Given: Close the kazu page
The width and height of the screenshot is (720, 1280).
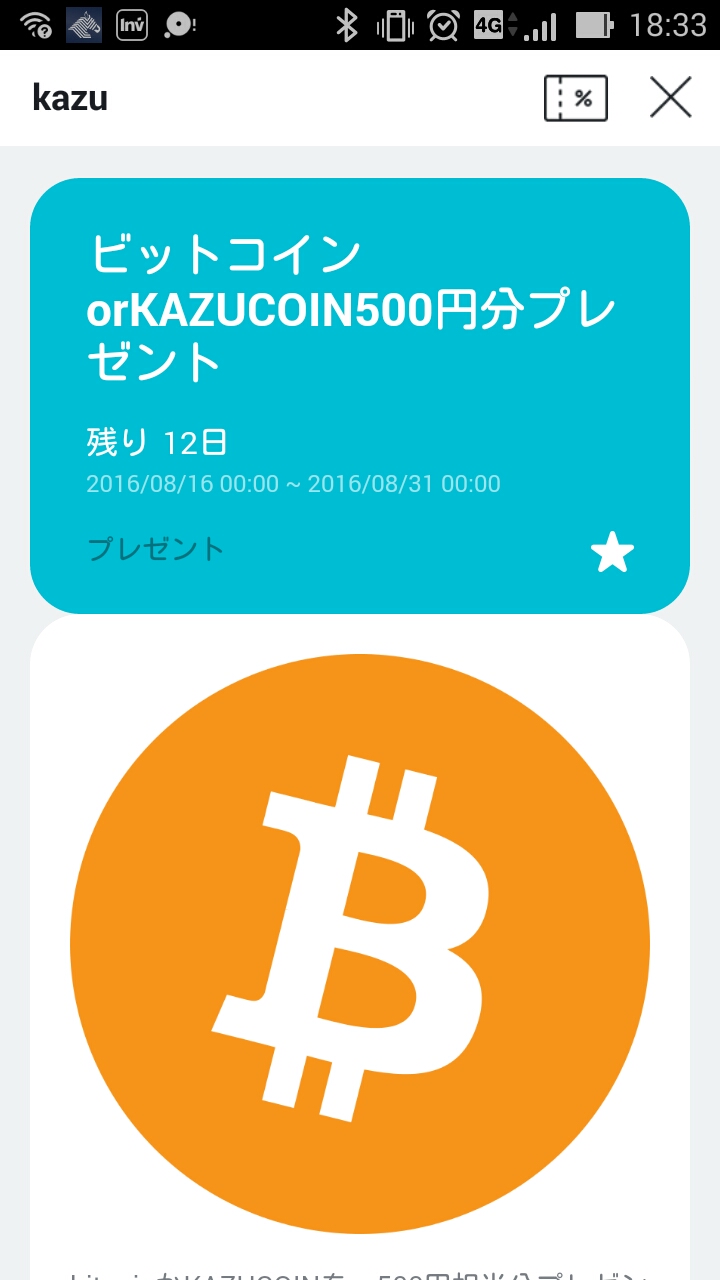Looking at the screenshot, I should point(670,98).
